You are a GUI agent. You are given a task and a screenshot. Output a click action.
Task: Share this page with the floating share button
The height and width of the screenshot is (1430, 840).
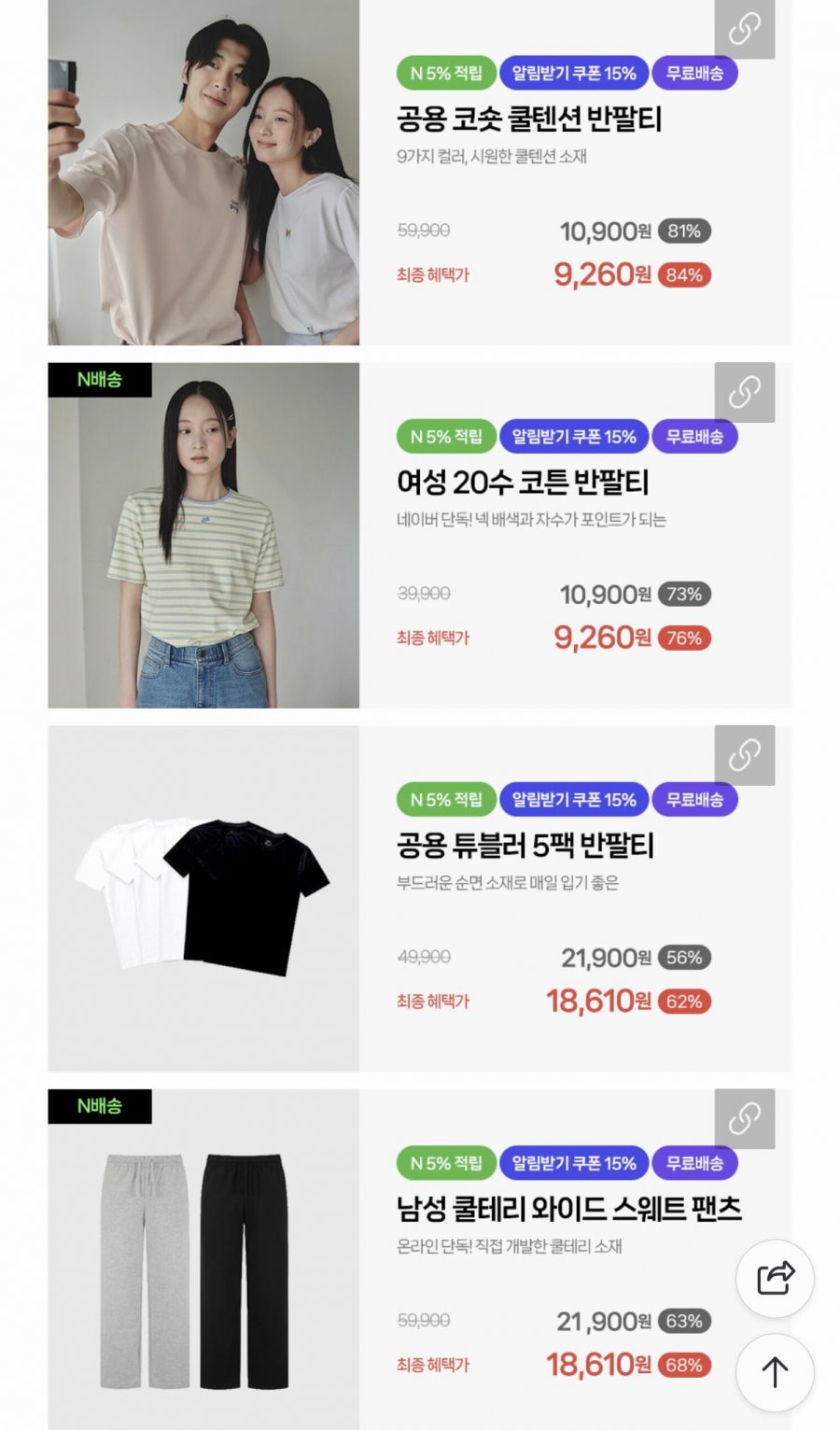(x=775, y=1278)
